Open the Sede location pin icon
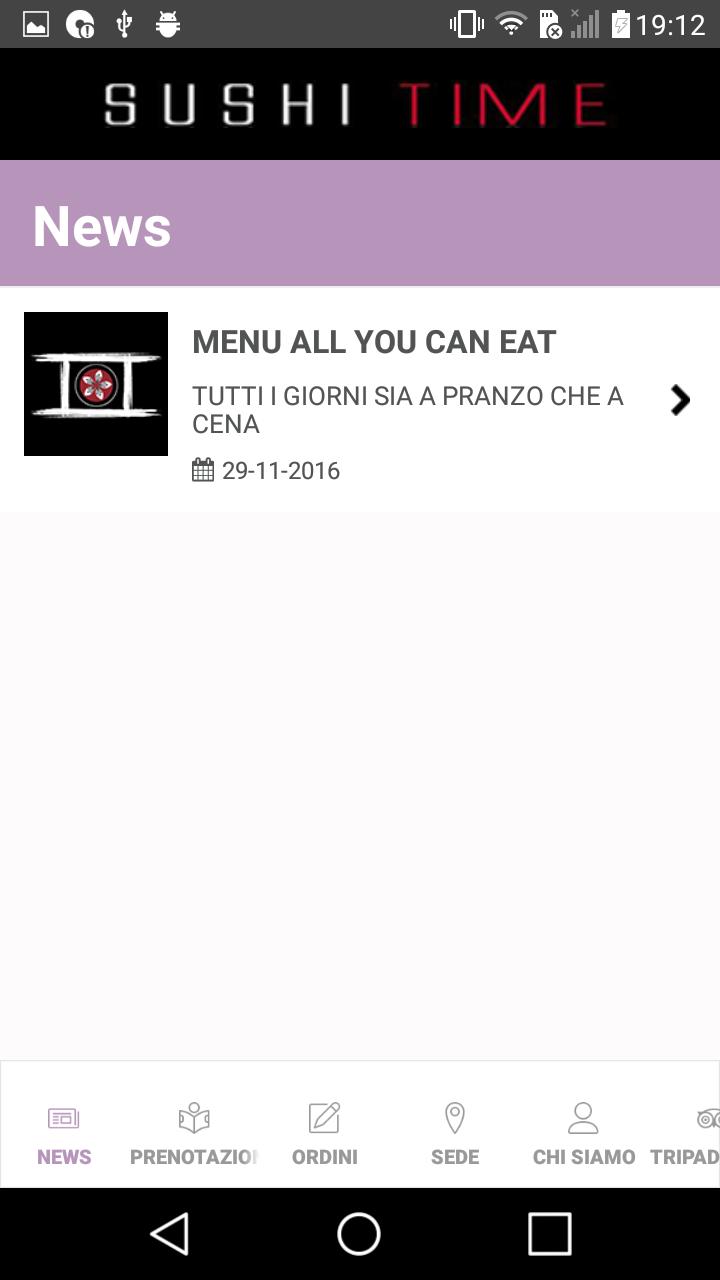The width and height of the screenshot is (720, 1280). coord(455,1118)
